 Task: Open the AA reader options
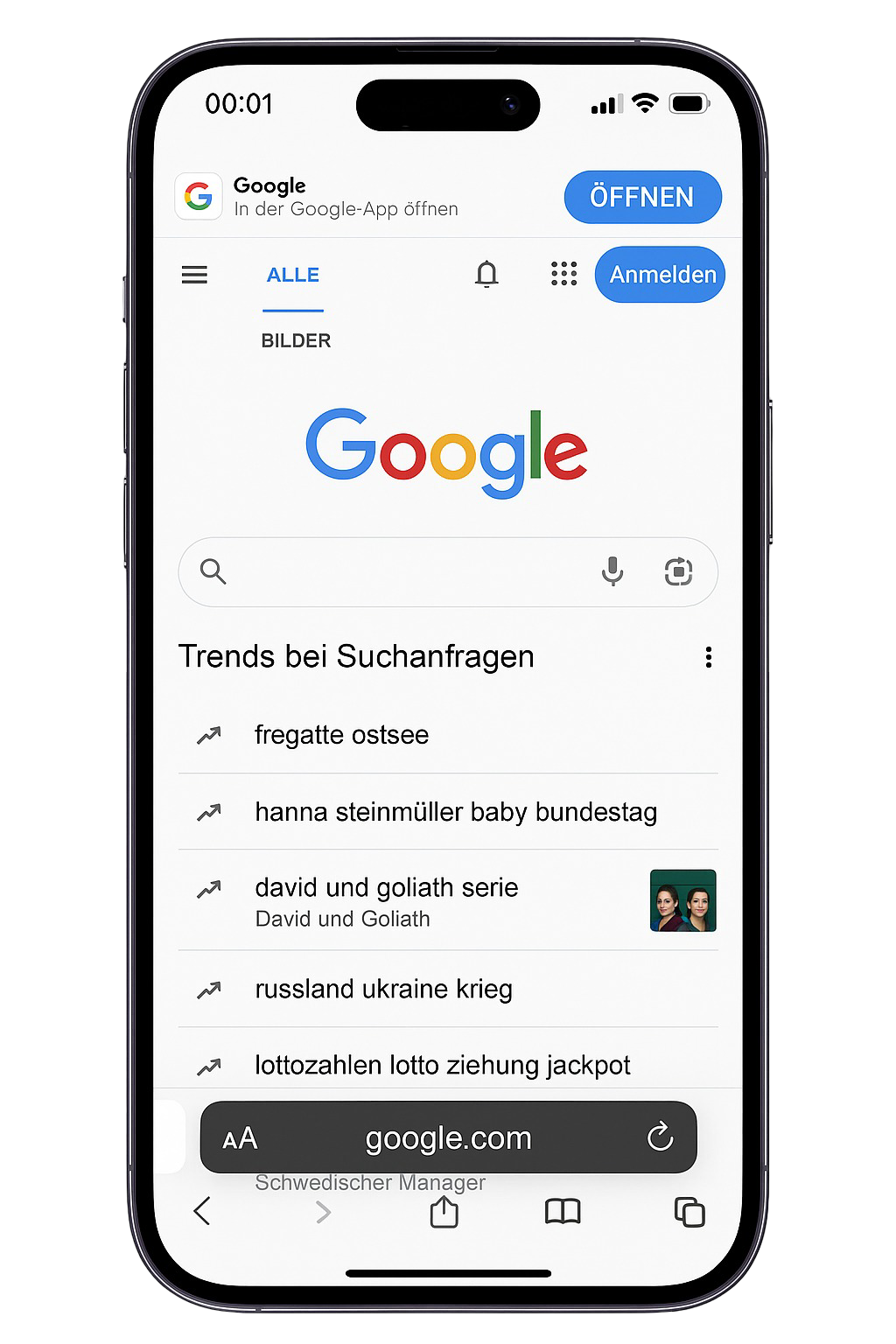point(240,1138)
